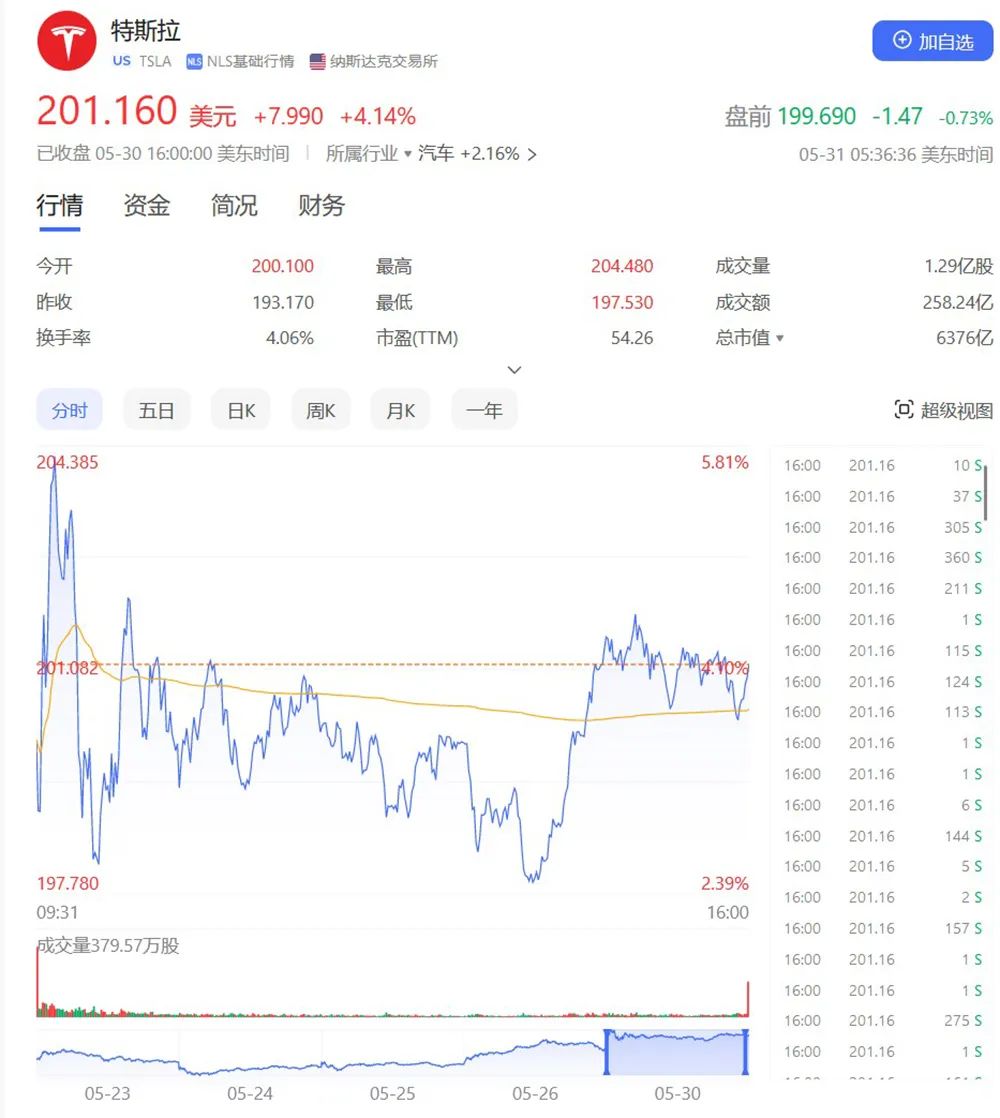Switch to the 资金 tab
1000x1118 pixels.
pyautogui.click(x=147, y=206)
